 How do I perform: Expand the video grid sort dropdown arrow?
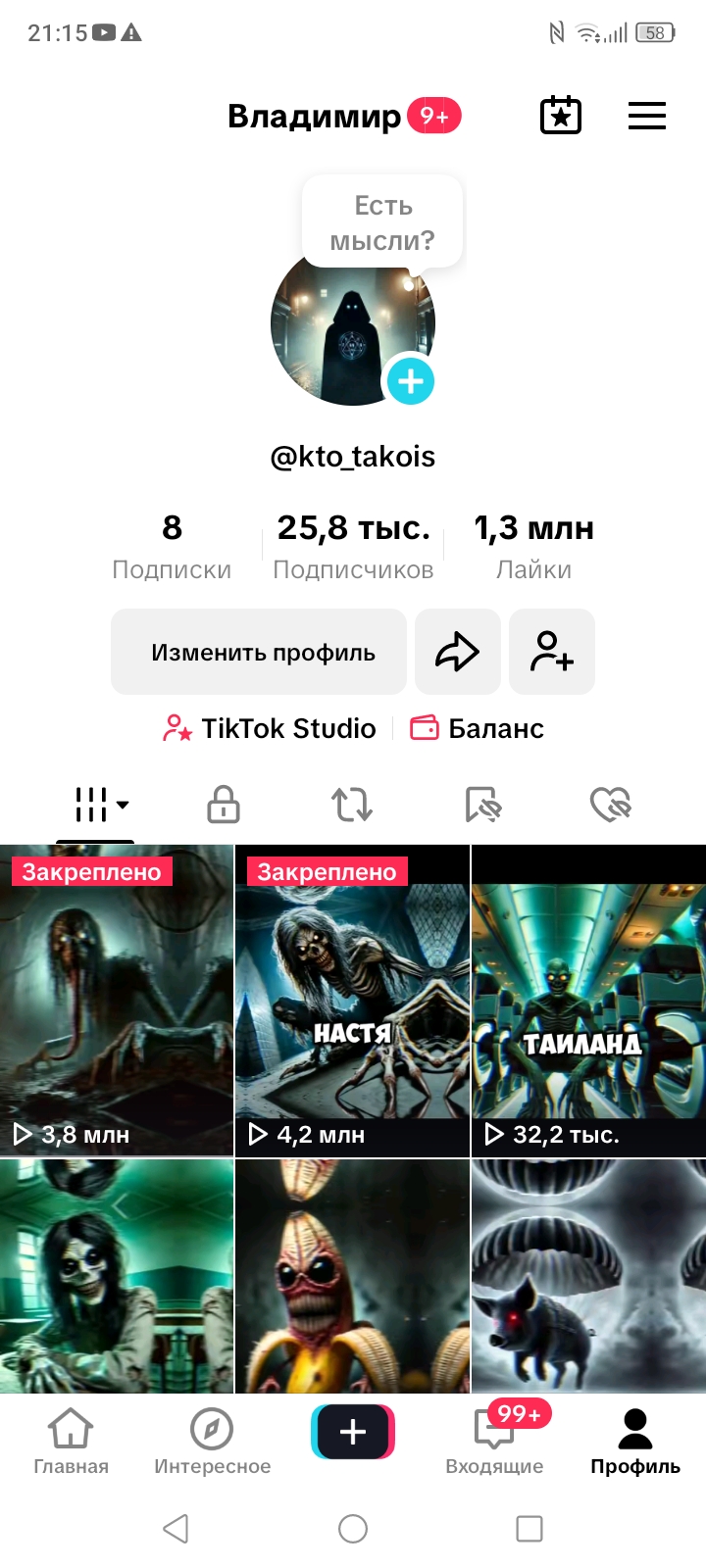coord(122,807)
